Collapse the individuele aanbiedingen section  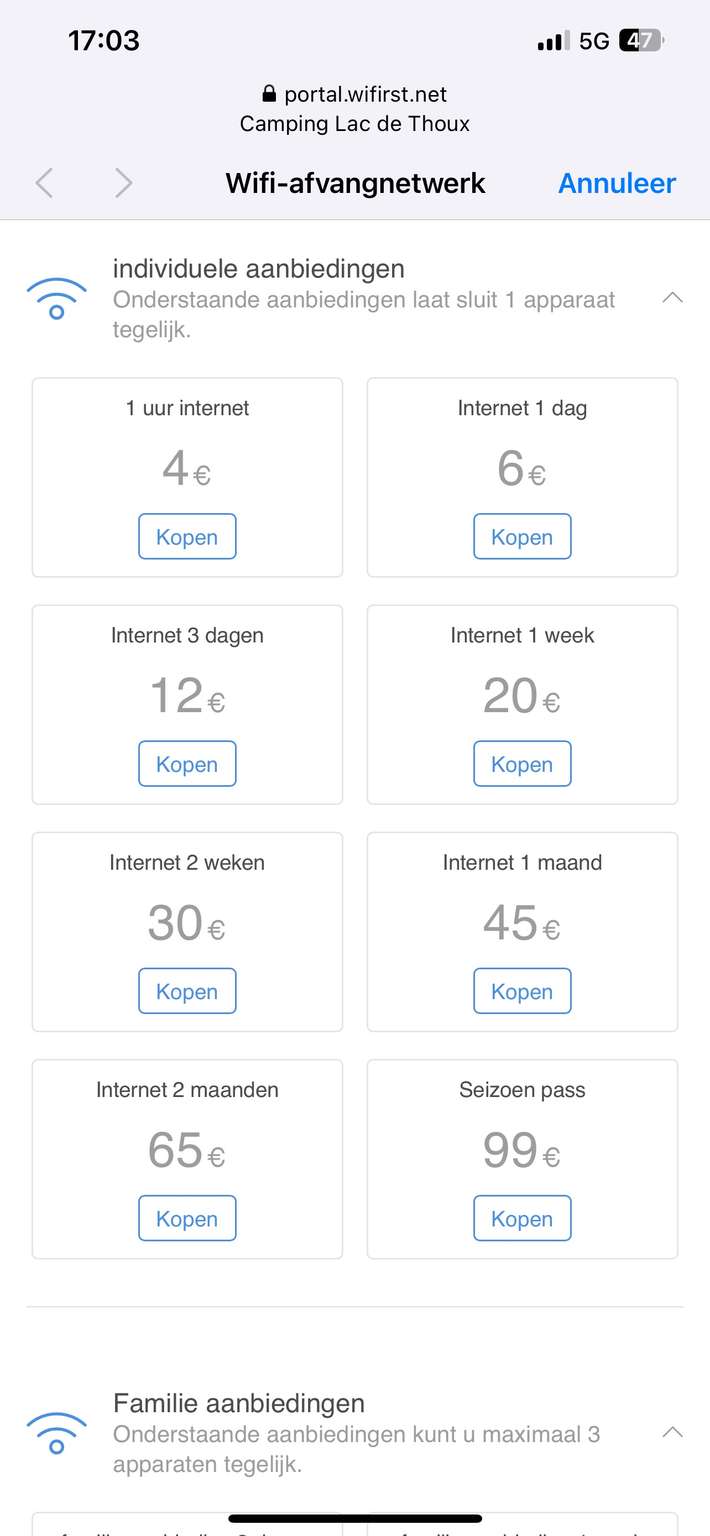tap(673, 297)
